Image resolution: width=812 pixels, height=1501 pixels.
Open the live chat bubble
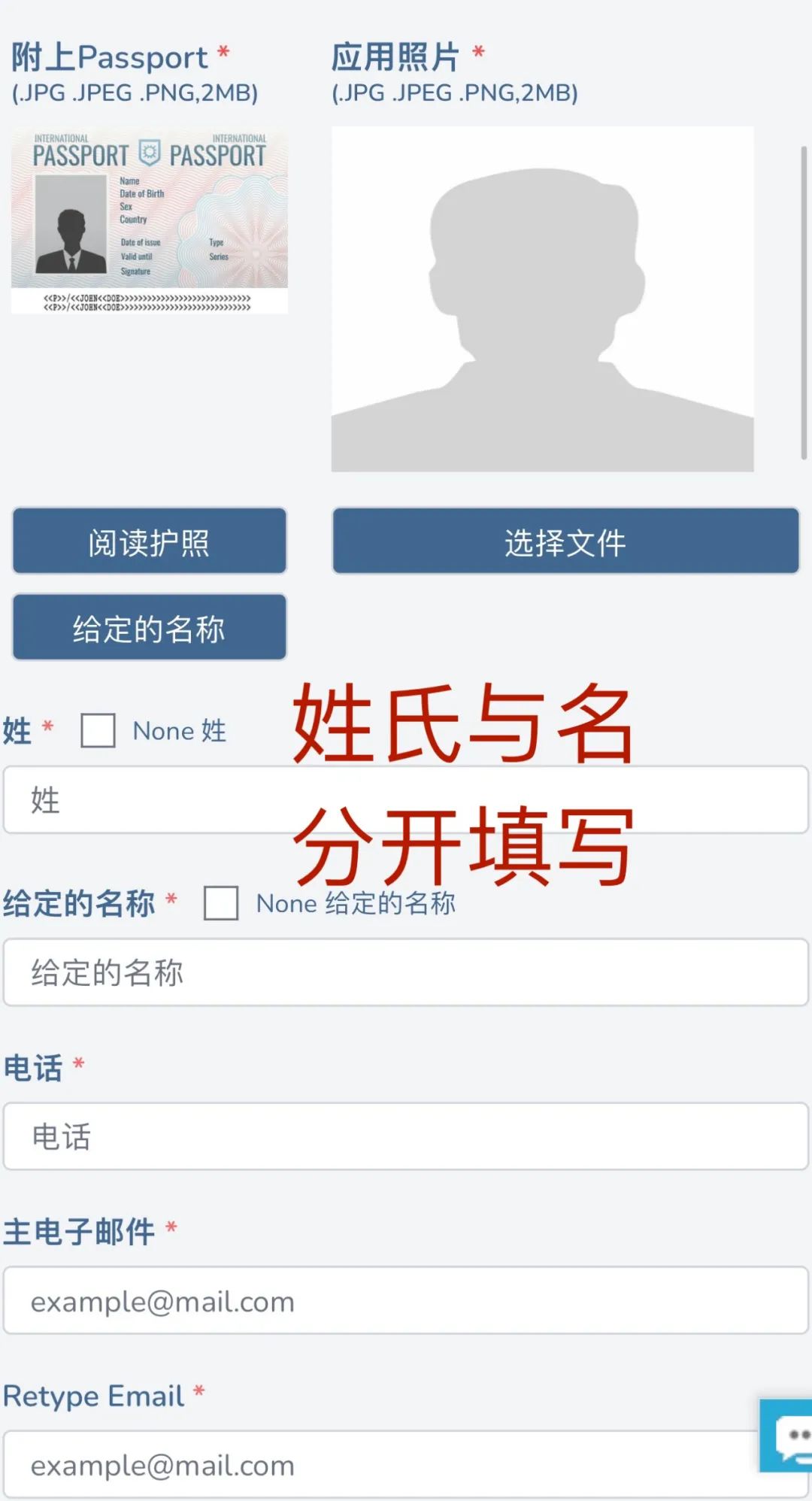coord(788,1436)
